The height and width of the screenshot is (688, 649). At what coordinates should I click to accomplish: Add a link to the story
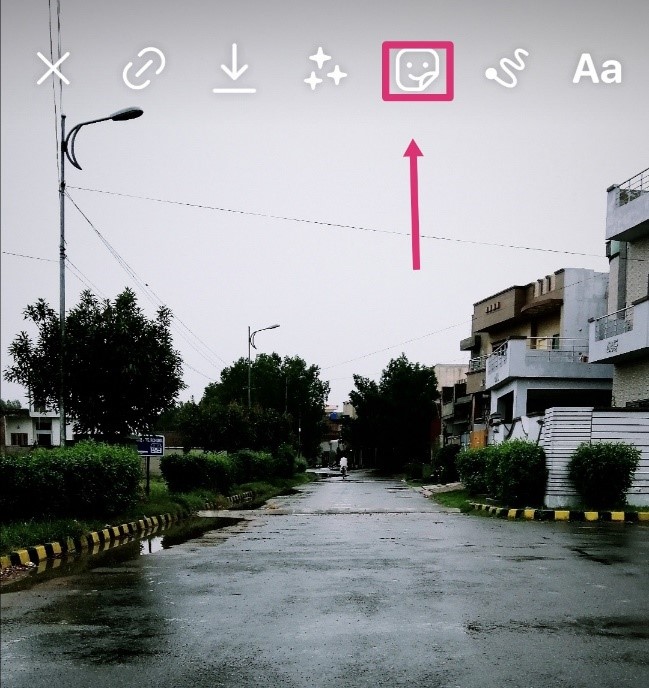[x=144, y=69]
